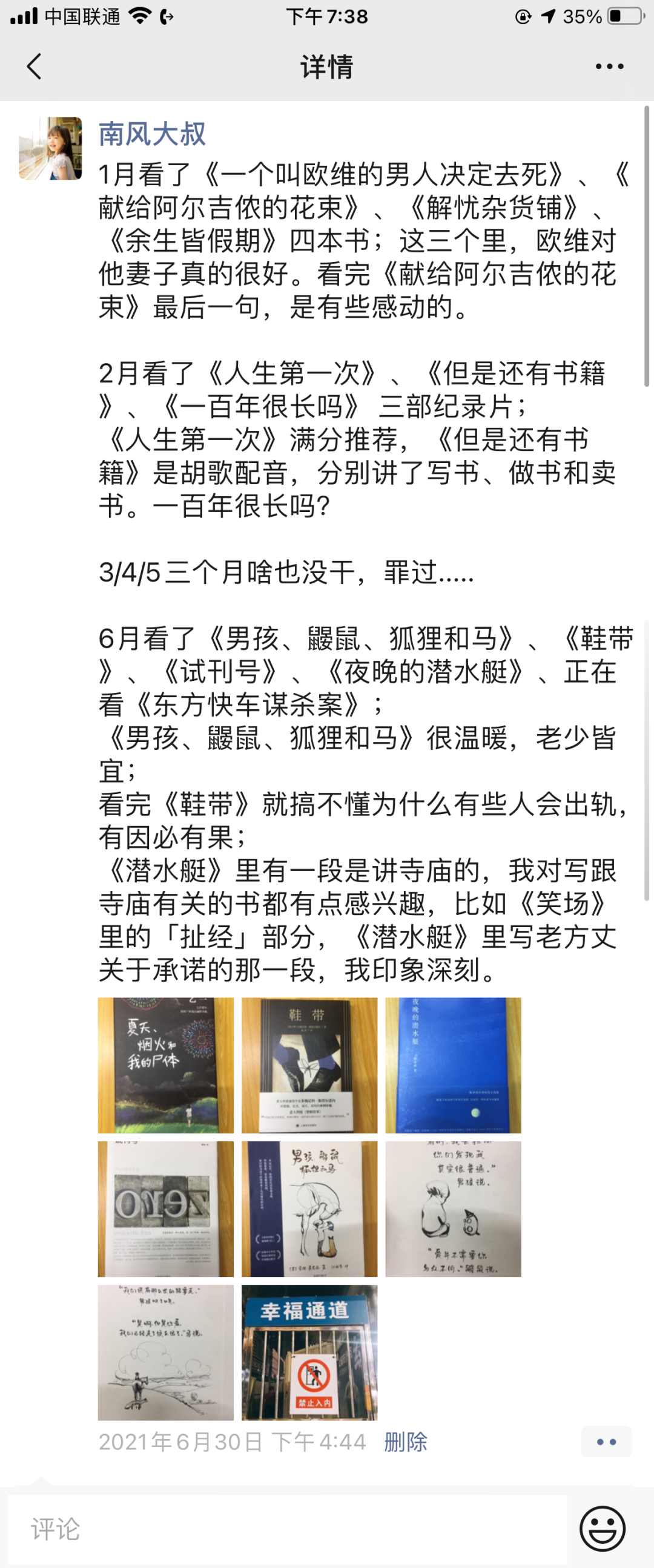Open the 试刊号 ZERO cover photo
The image size is (654, 1568).
[x=166, y=1209]
